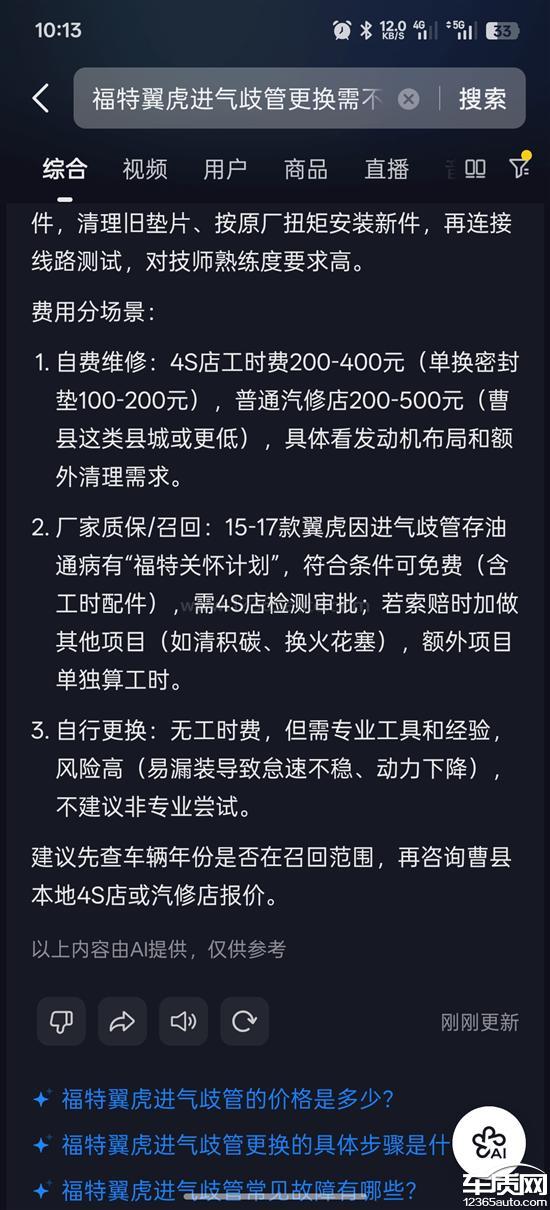Share the AI answer

[122, 1021]
